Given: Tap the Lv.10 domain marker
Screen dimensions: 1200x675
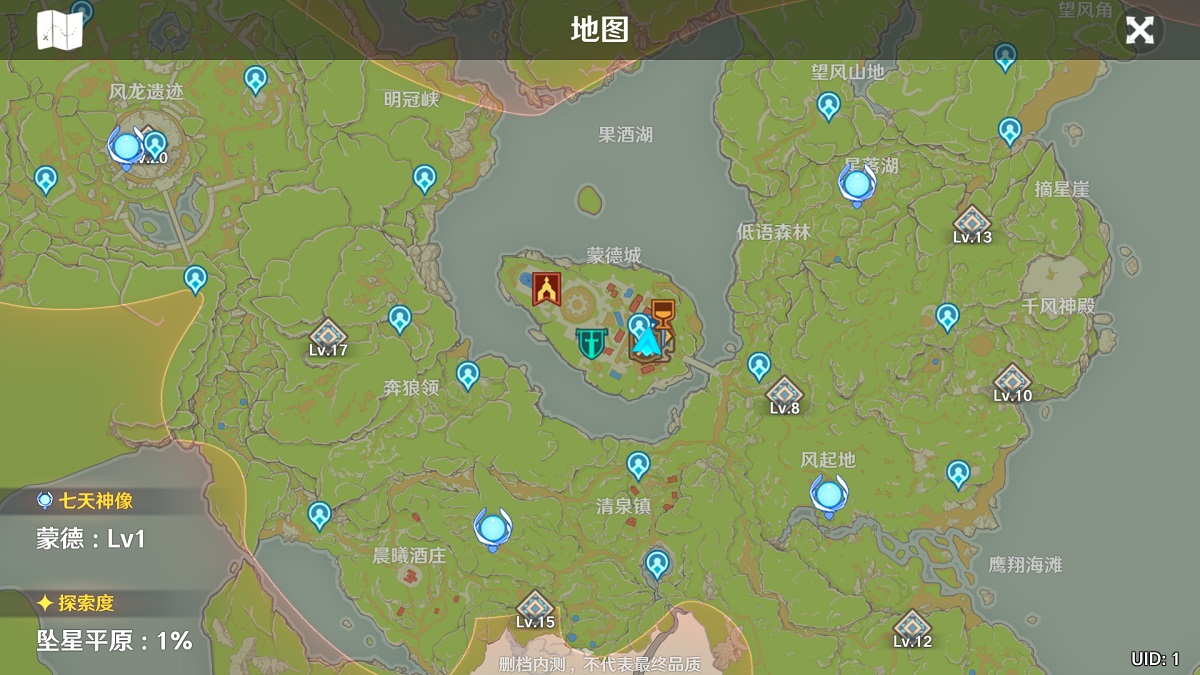Looking at the screenshot, I should coord(1012,381).
